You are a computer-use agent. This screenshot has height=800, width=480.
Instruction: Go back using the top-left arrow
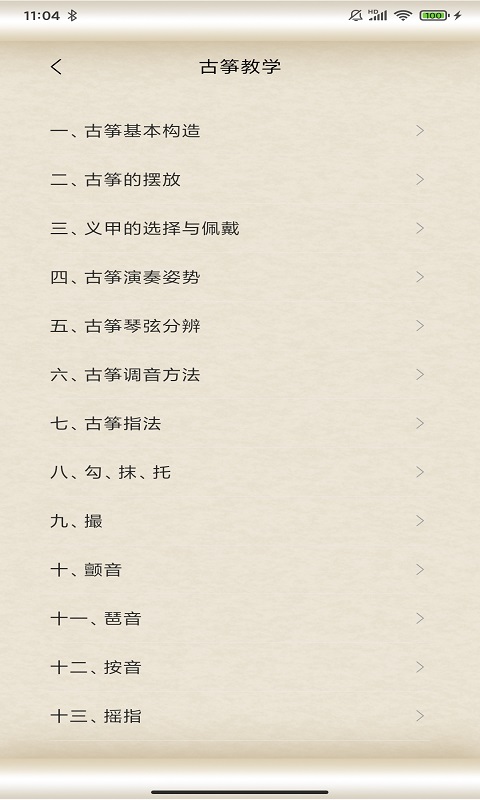click(x=57, y=67)
